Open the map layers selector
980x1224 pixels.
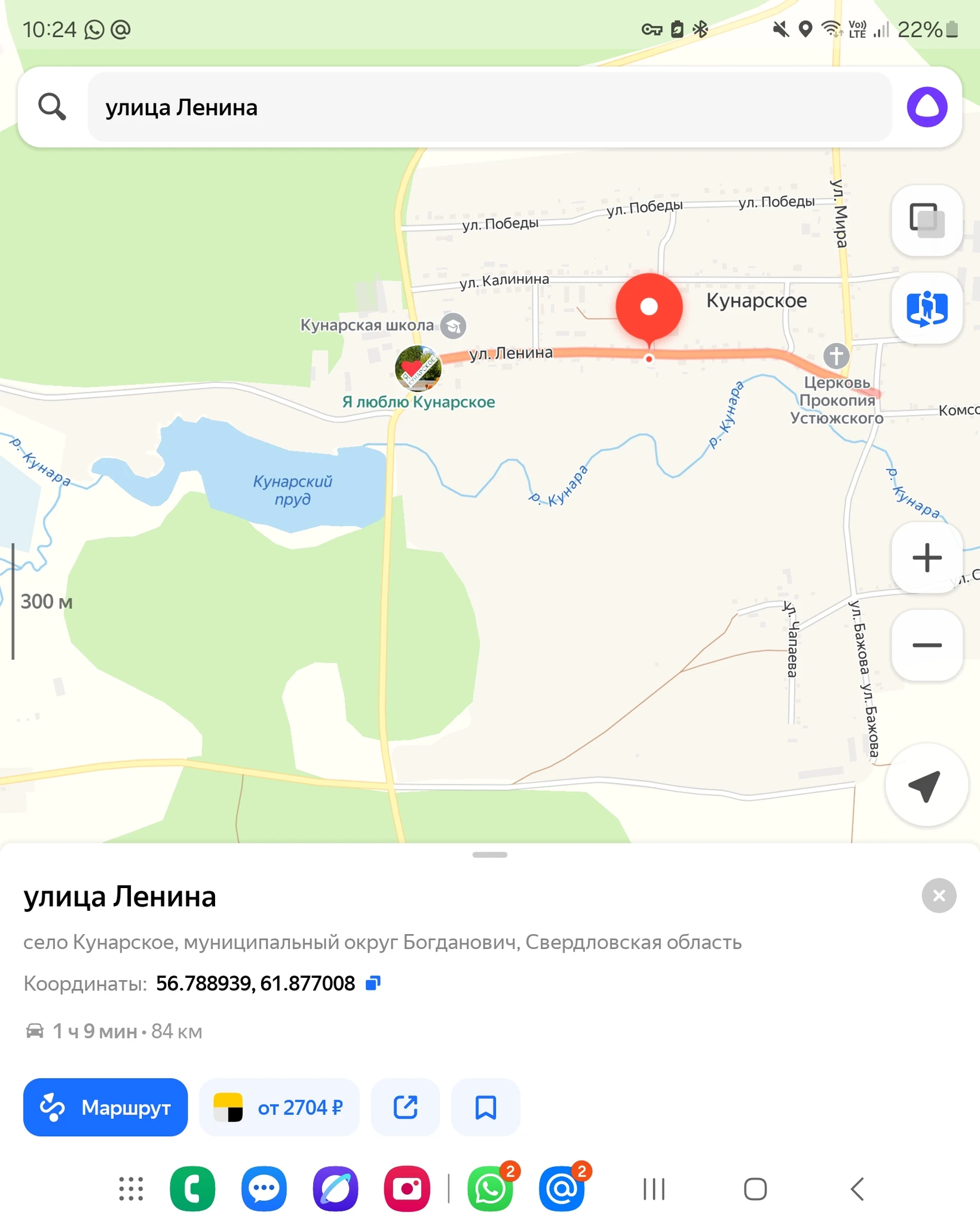pyautogui.click(x=927, y=220)
